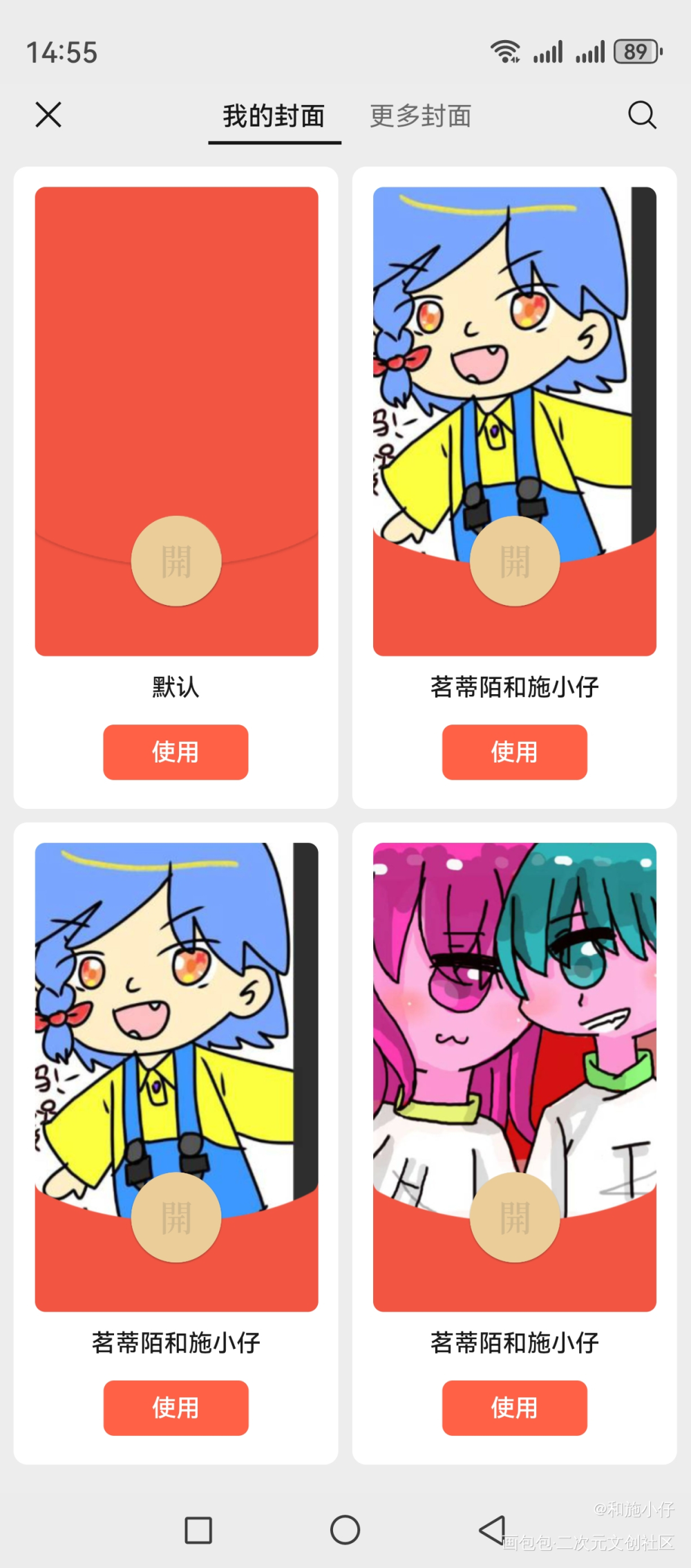Open the cover search magnifier

click(x=641, y=115)
